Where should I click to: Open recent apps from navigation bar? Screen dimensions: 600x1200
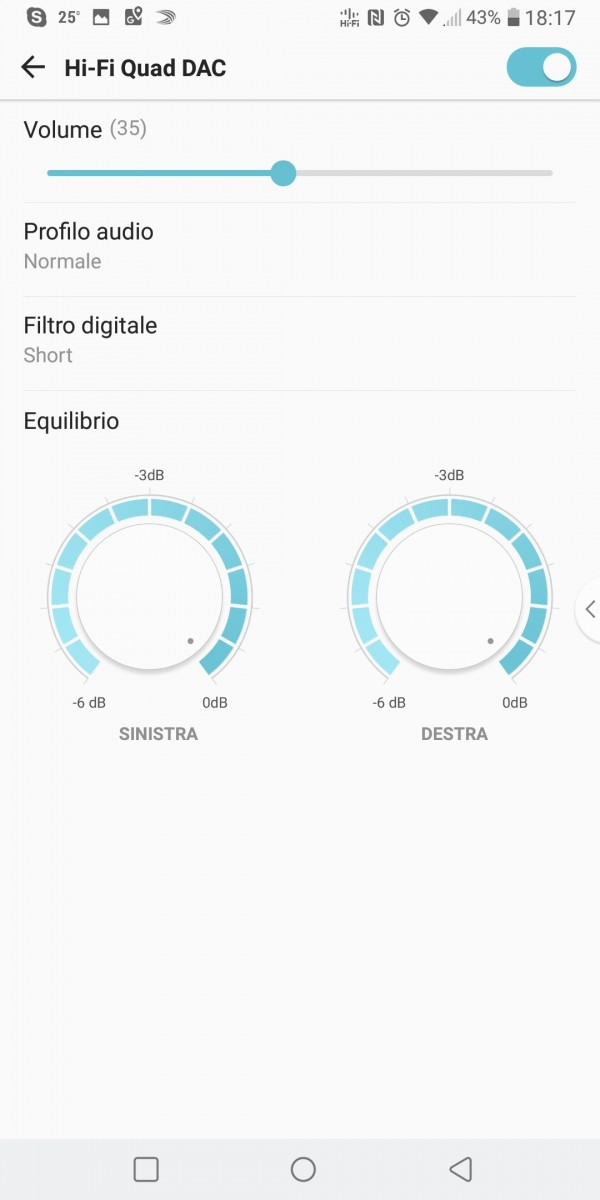[146, 1169]
